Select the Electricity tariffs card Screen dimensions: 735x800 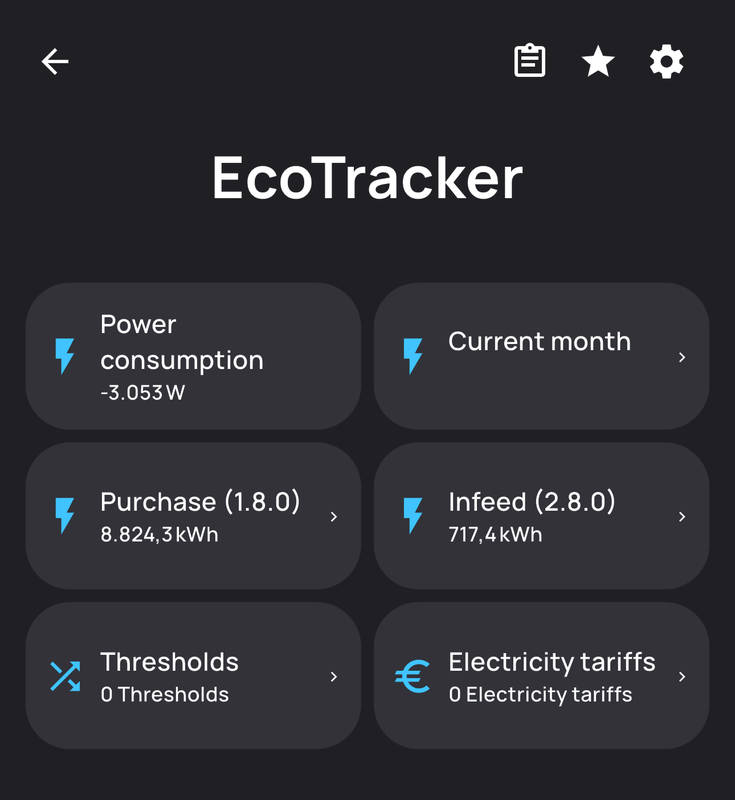pos(541,676)
